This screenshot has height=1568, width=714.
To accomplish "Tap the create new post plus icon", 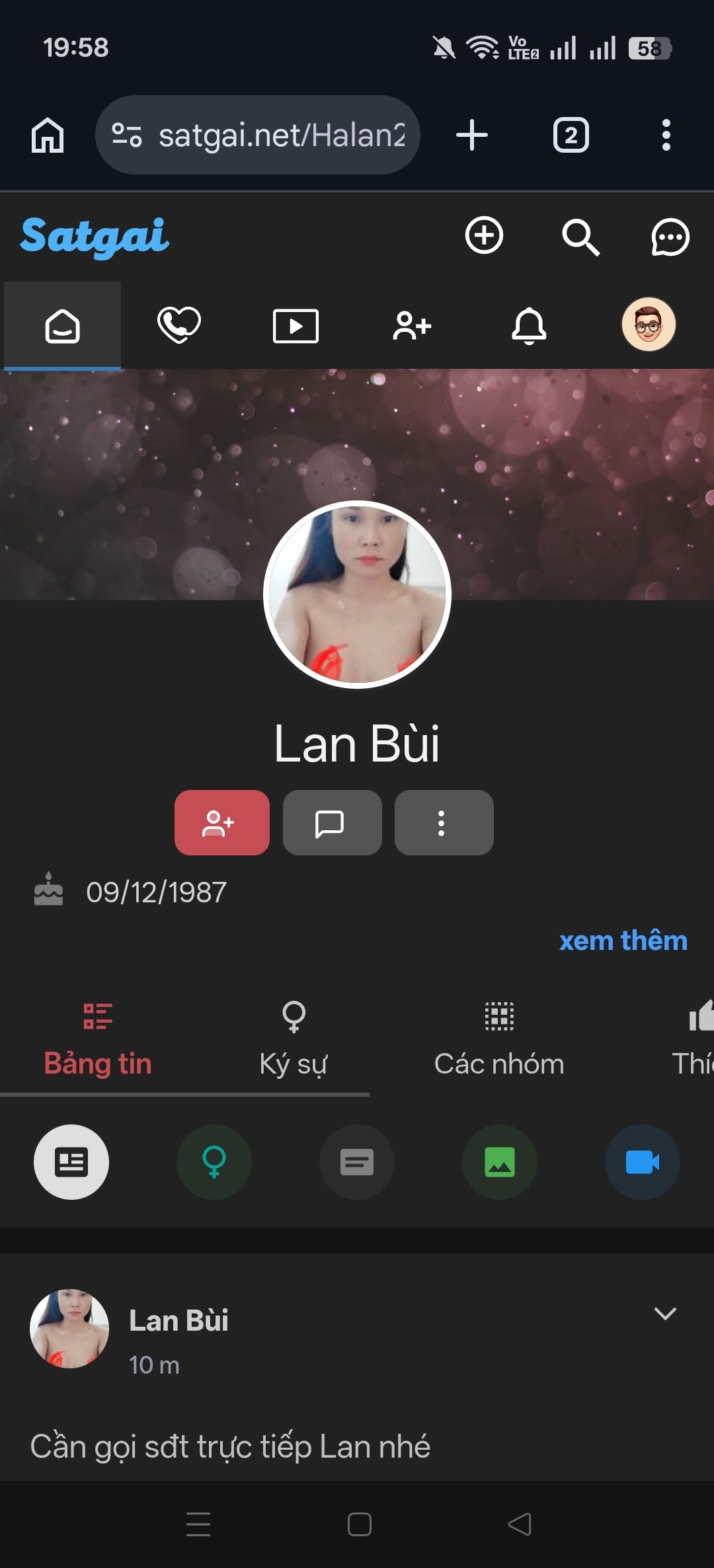I will [484, 235].
